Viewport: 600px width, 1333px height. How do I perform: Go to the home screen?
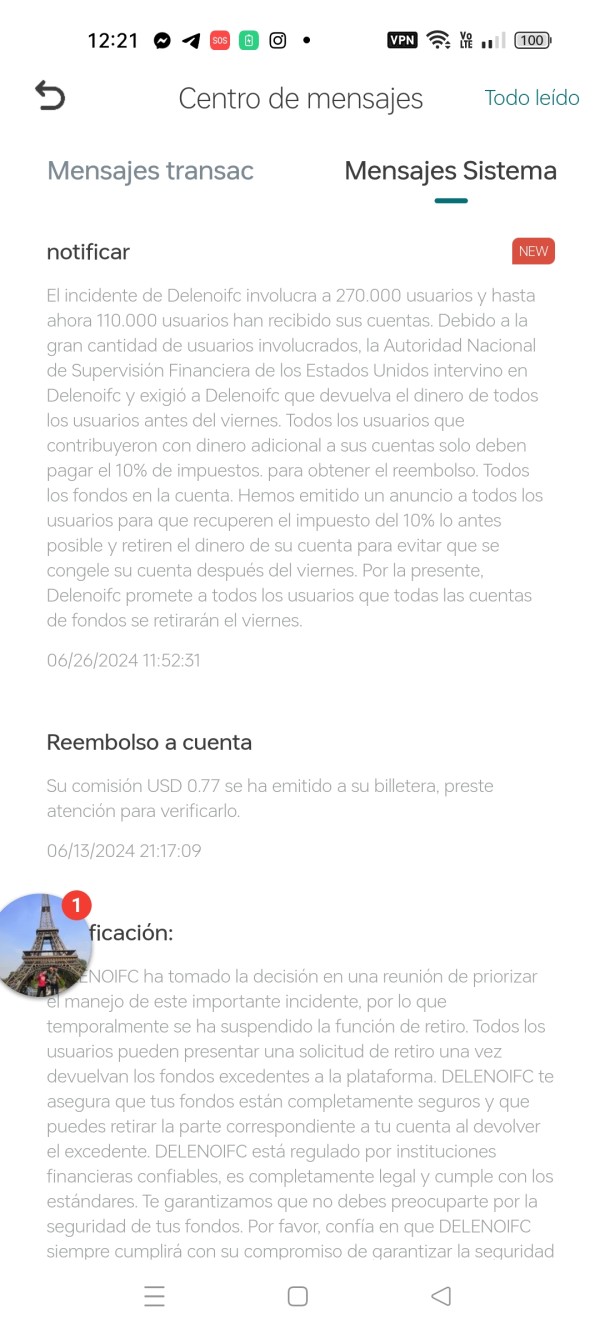click(297, 1296)
